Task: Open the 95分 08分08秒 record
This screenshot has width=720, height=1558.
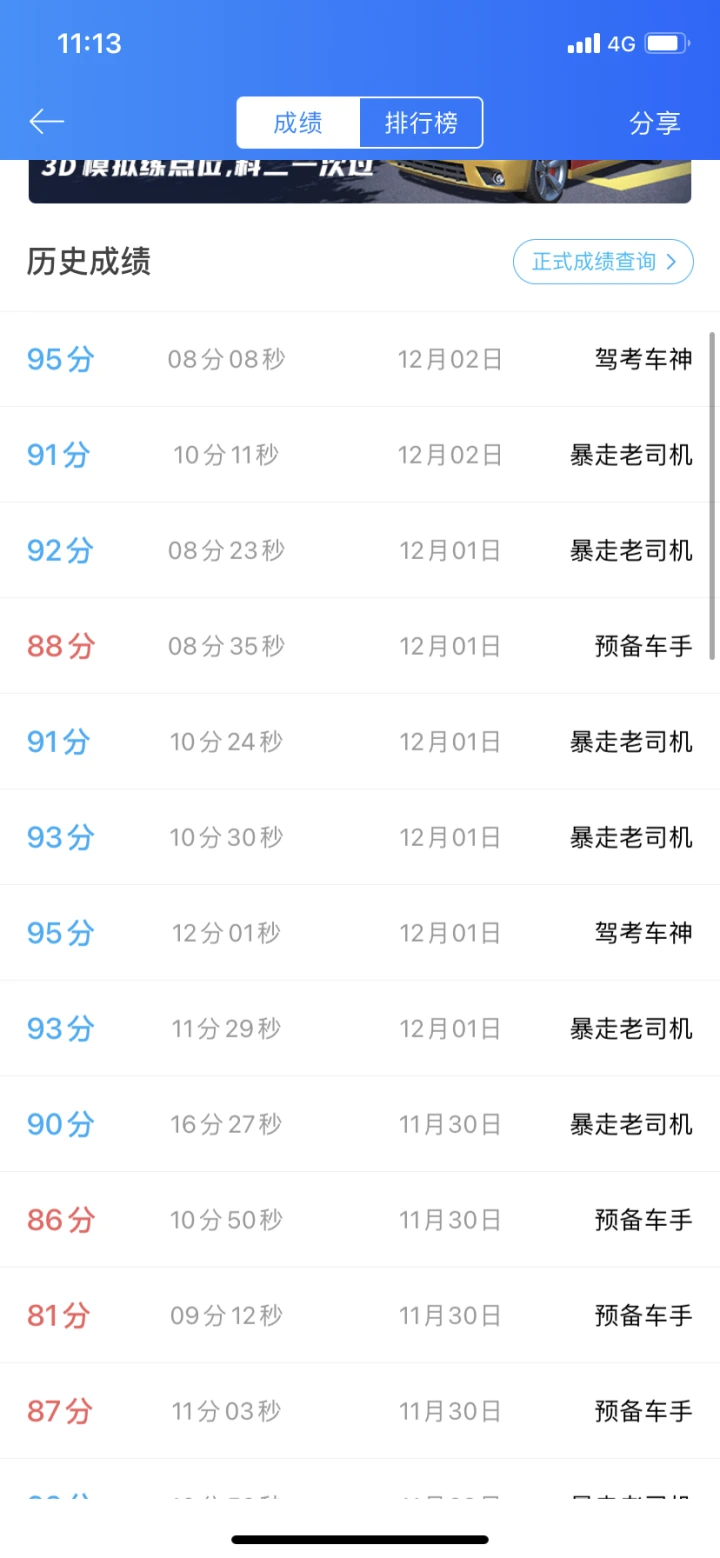Action: coord(360,359)
